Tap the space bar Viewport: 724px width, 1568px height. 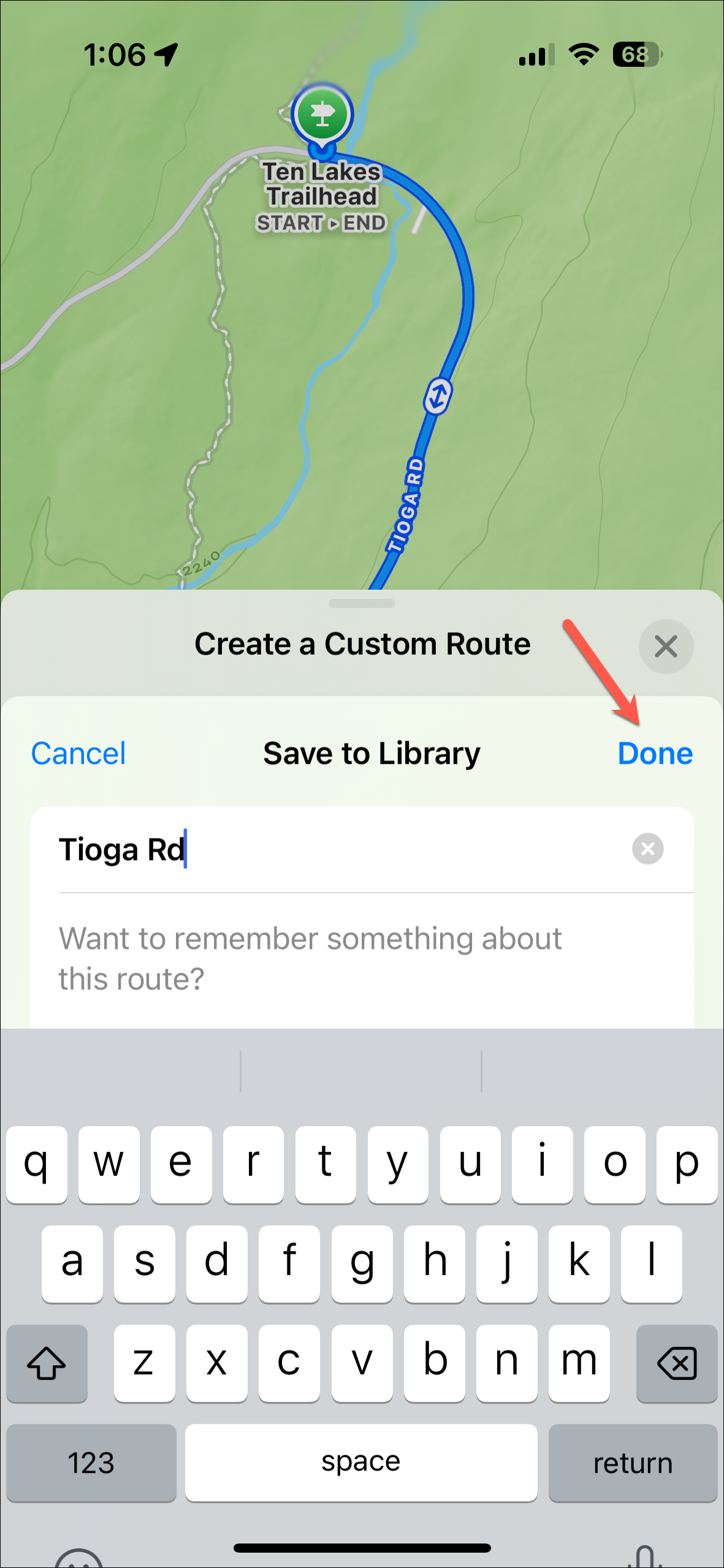coord(361,1463)
